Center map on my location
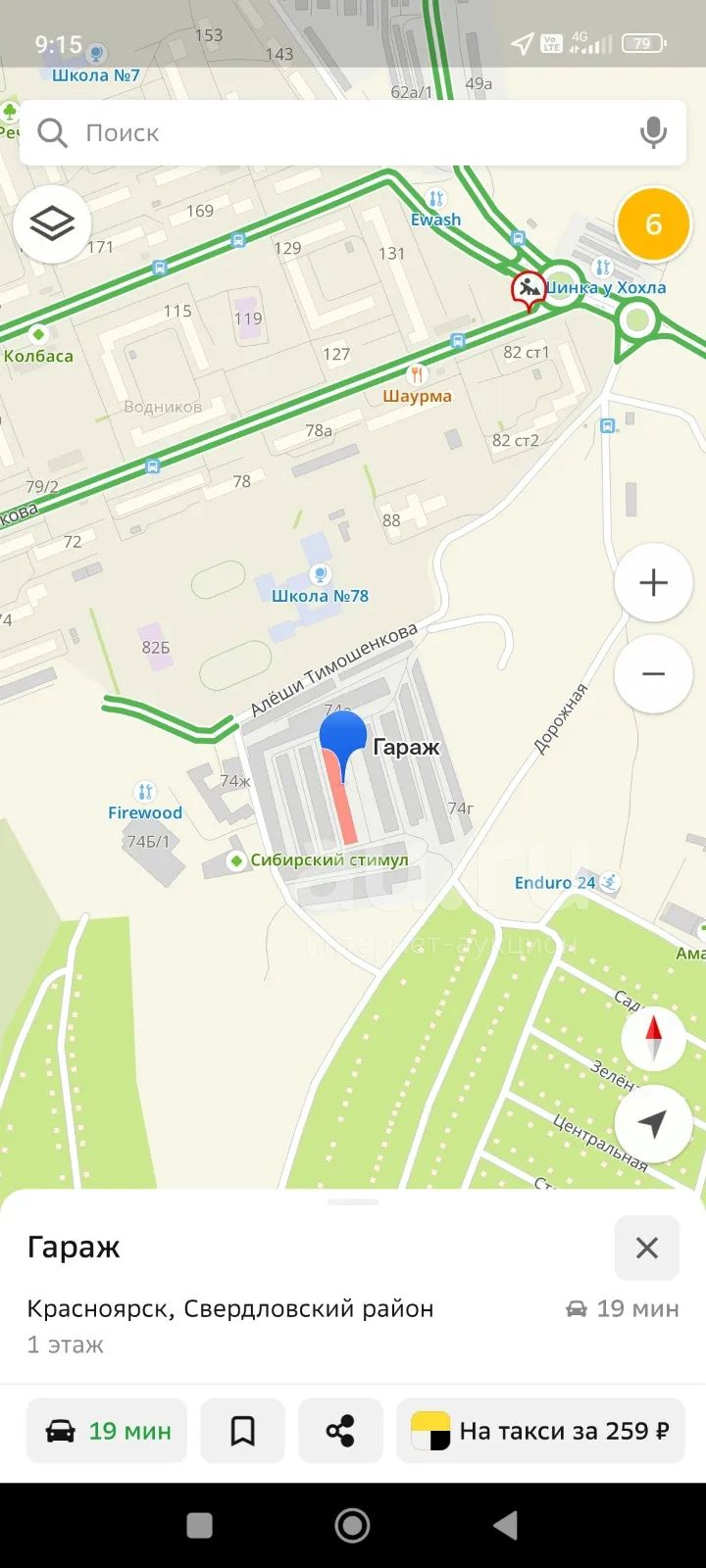The image size is (706, 1568). coord(653,1123)
